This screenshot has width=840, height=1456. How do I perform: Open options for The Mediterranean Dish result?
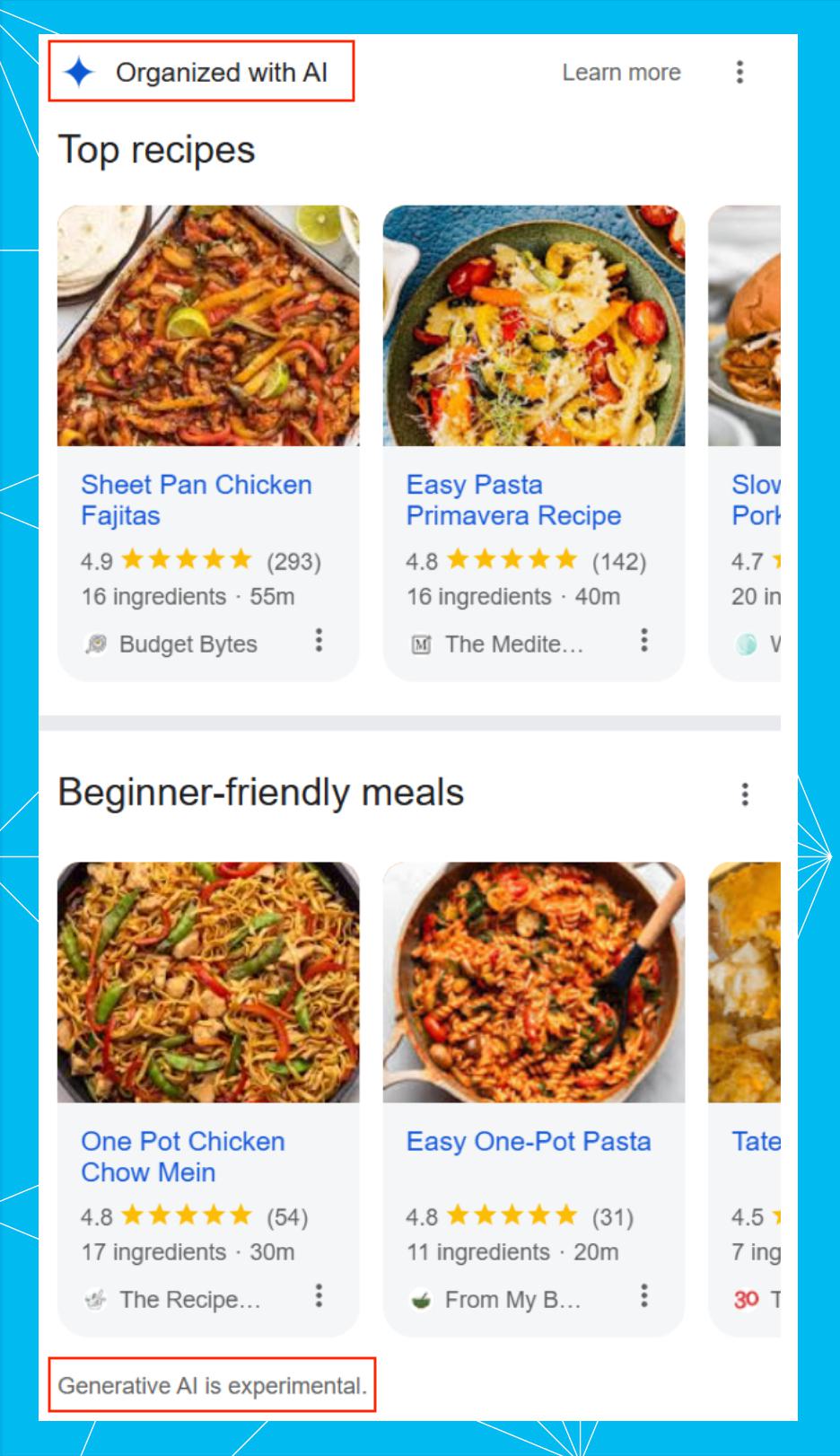click(x=643, y=641)
